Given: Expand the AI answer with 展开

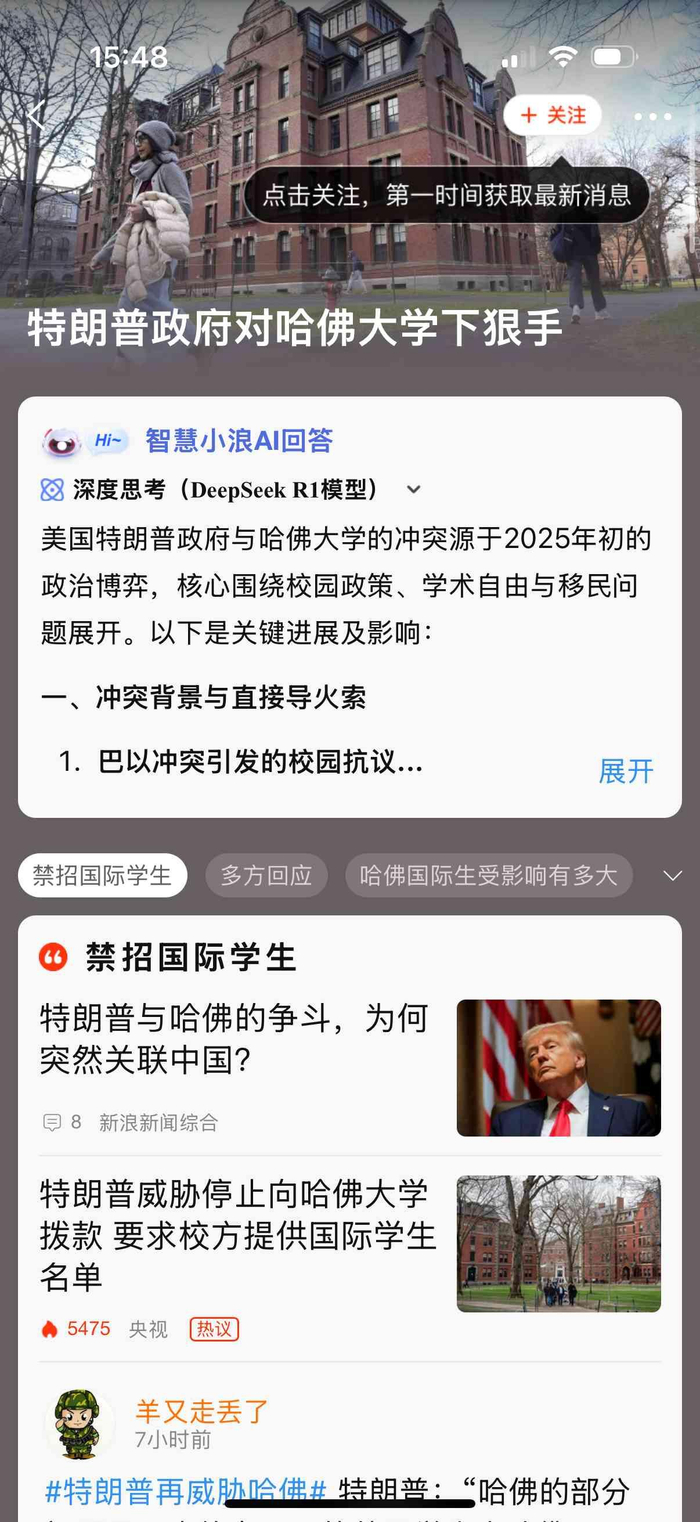Looking at the screenshot, I should pos(625,771).
